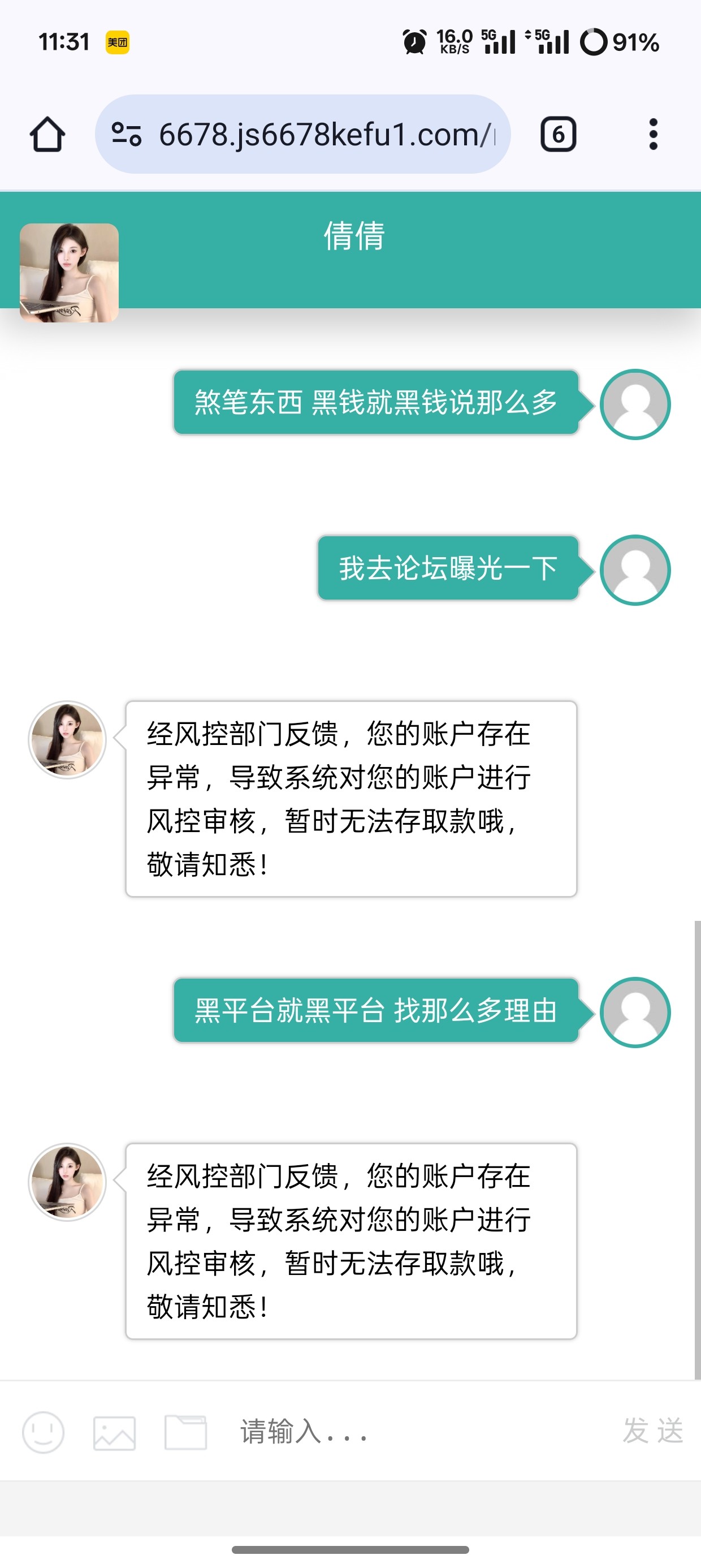This screenshot has width=701, height=1568.
Task: Go to the browser home page
Action: click(x=47, y=135)
